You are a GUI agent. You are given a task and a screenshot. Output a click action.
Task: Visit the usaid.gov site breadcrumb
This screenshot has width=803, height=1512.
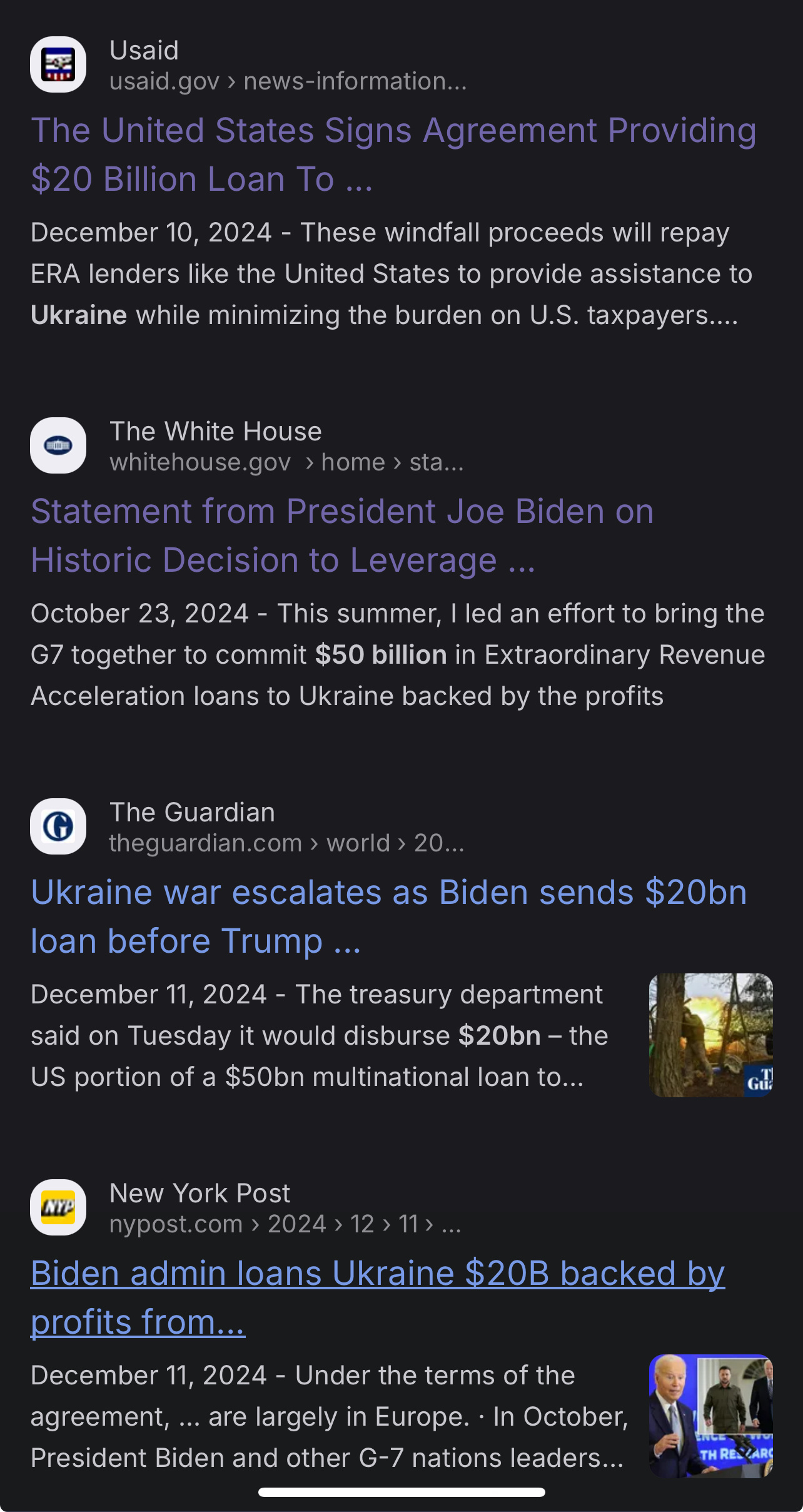point(288,81)
